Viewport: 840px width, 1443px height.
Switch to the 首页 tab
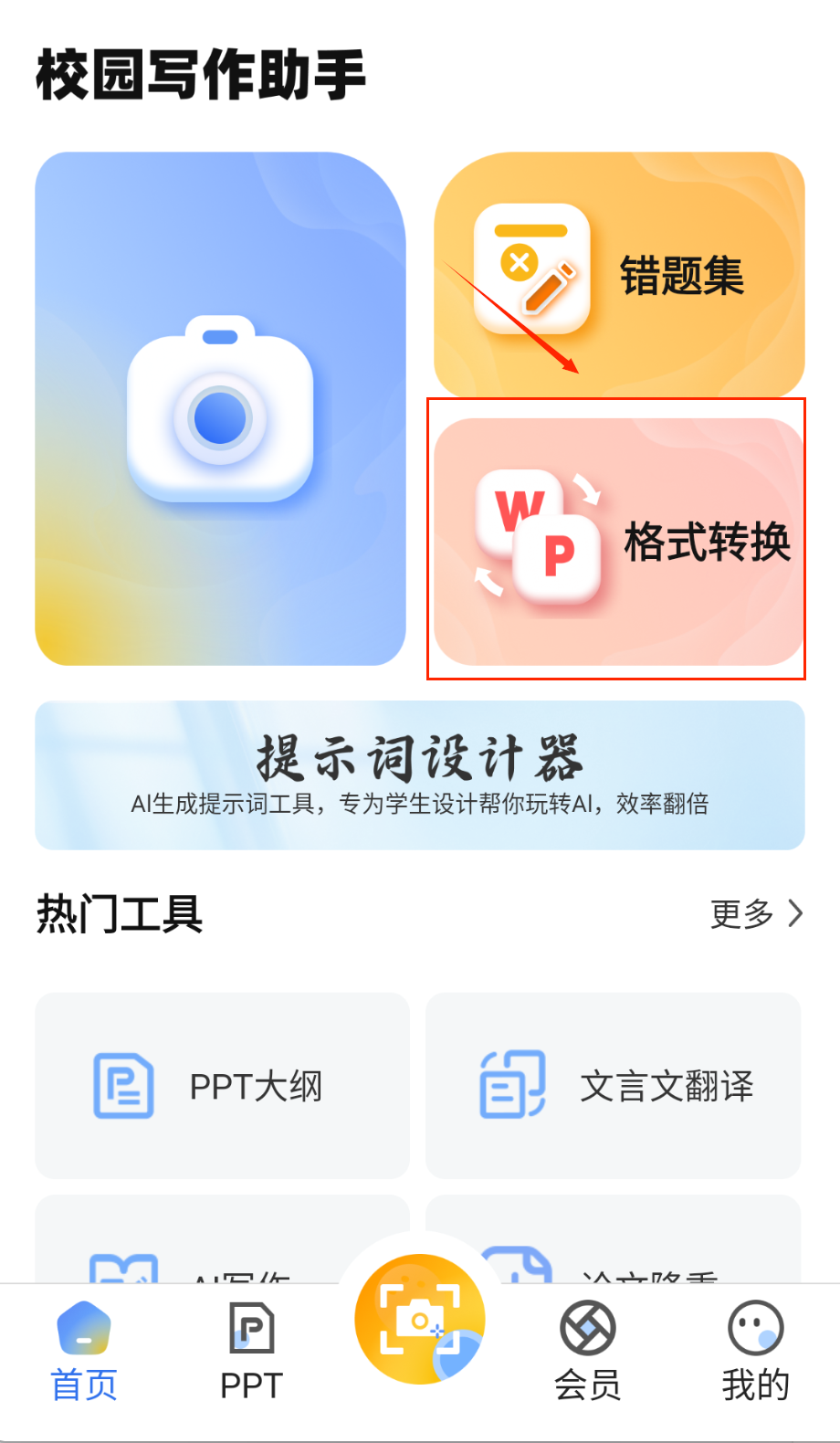point(84,1352)
